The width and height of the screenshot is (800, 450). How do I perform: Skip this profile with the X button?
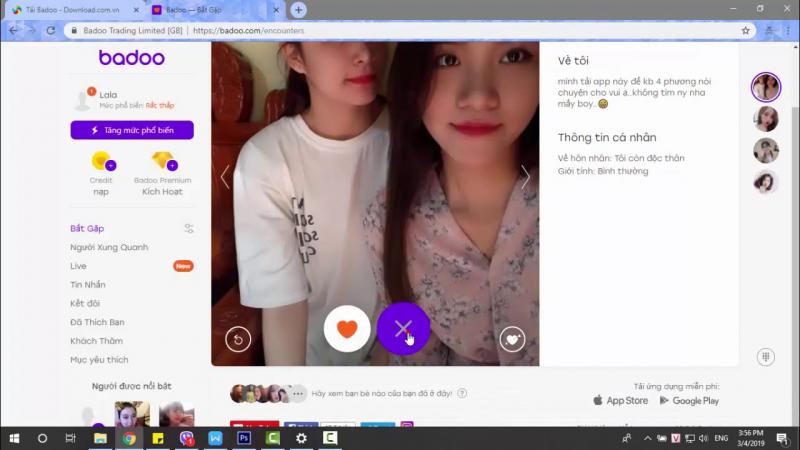point(403,328)
